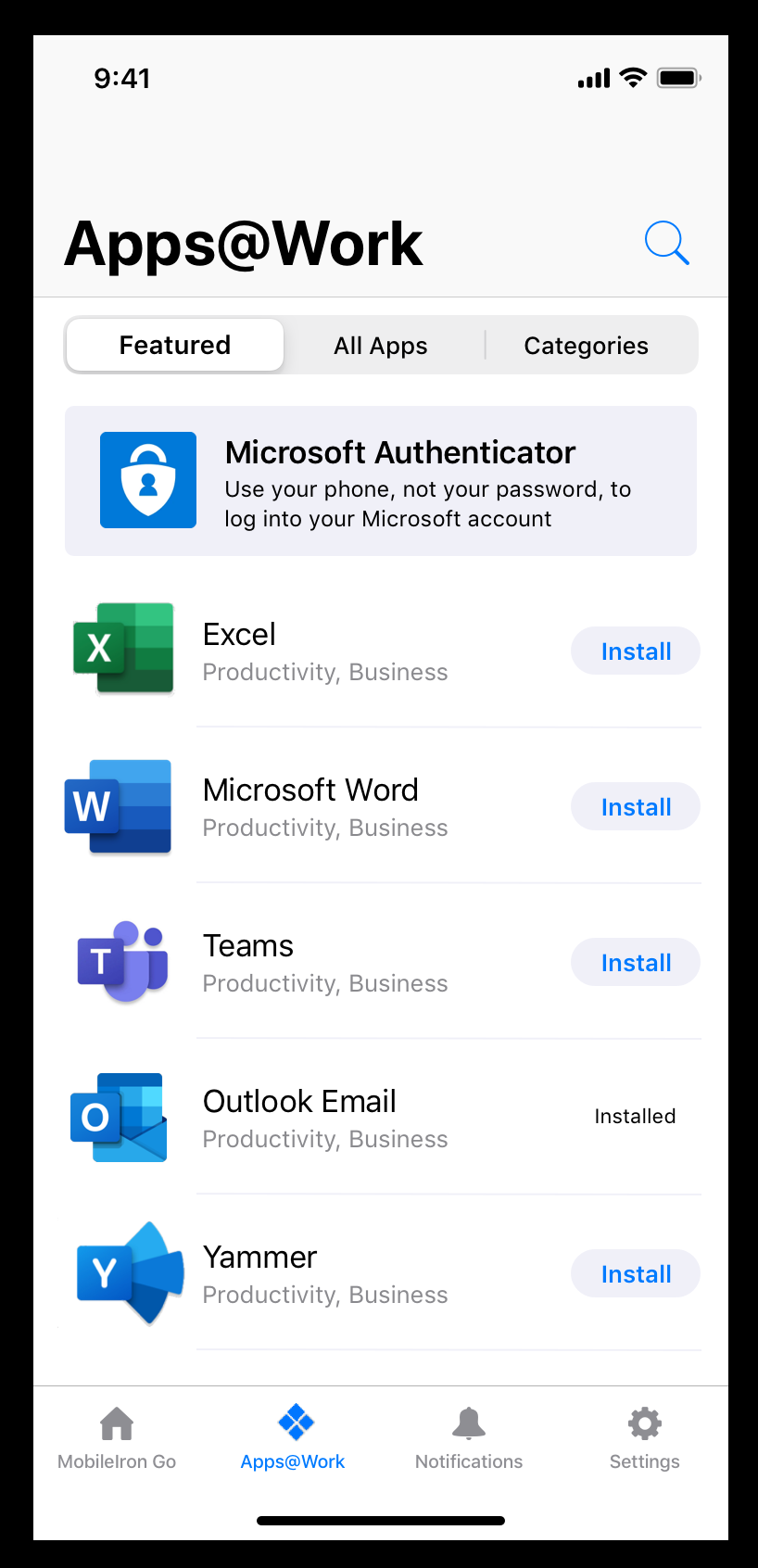This screenshot has width=758, height=1568.
Task: Open the Notifications tab
Action: [469, 1438]
